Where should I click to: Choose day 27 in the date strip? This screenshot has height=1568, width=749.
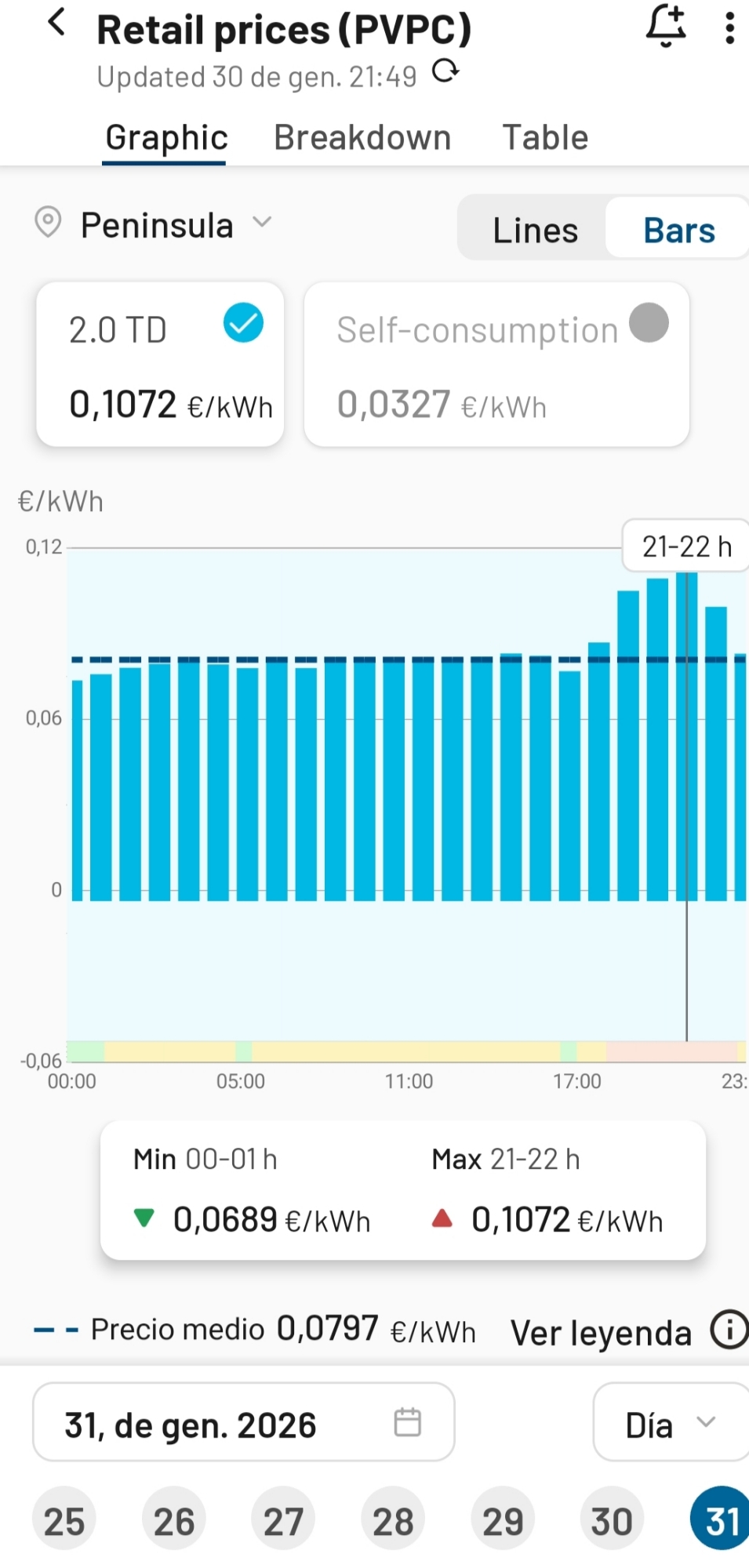coord(283,1522)
